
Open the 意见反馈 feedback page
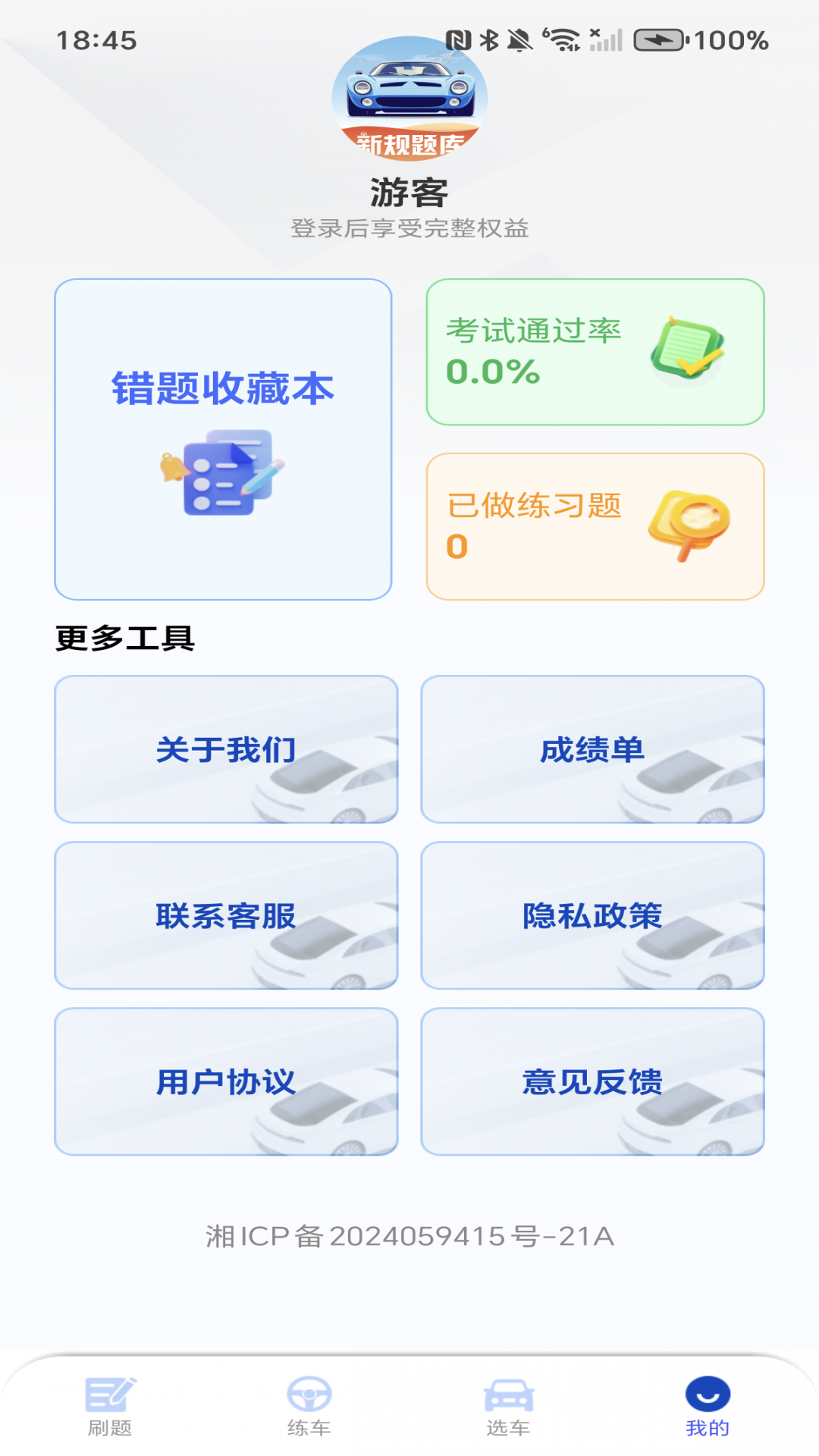pos(594,1083)
